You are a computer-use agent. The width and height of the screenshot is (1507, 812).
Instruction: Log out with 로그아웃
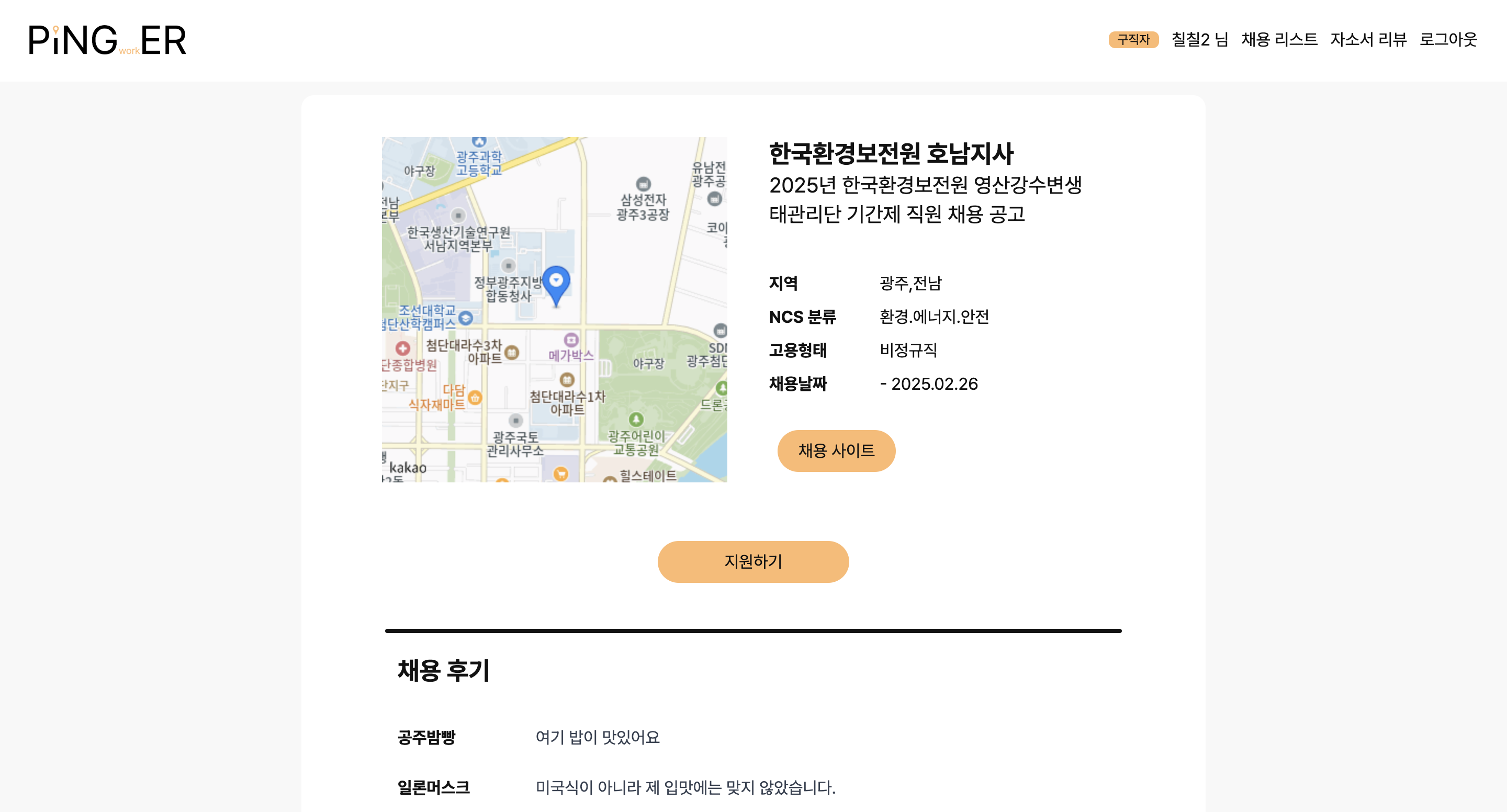pos(1448,40)
